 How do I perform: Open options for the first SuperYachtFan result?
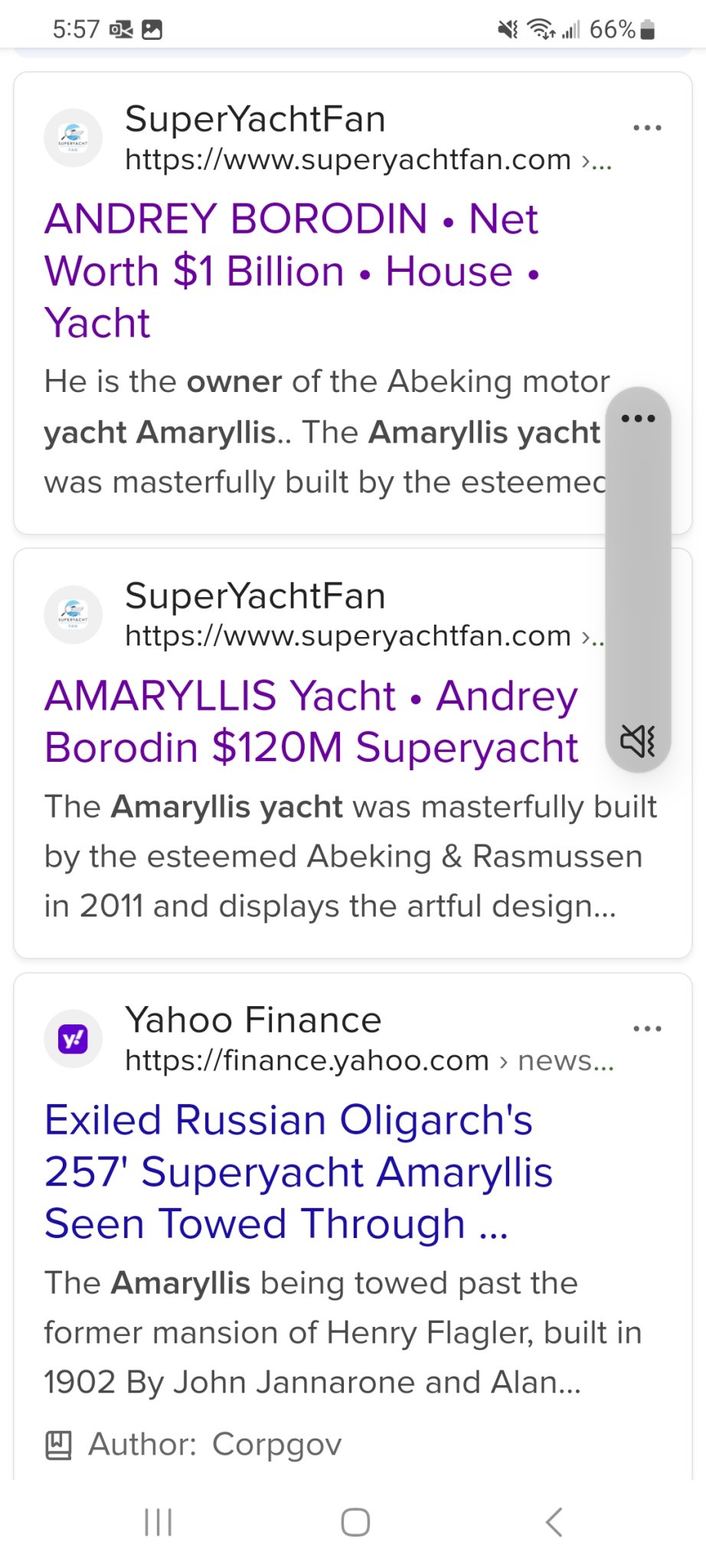point(647,128)
